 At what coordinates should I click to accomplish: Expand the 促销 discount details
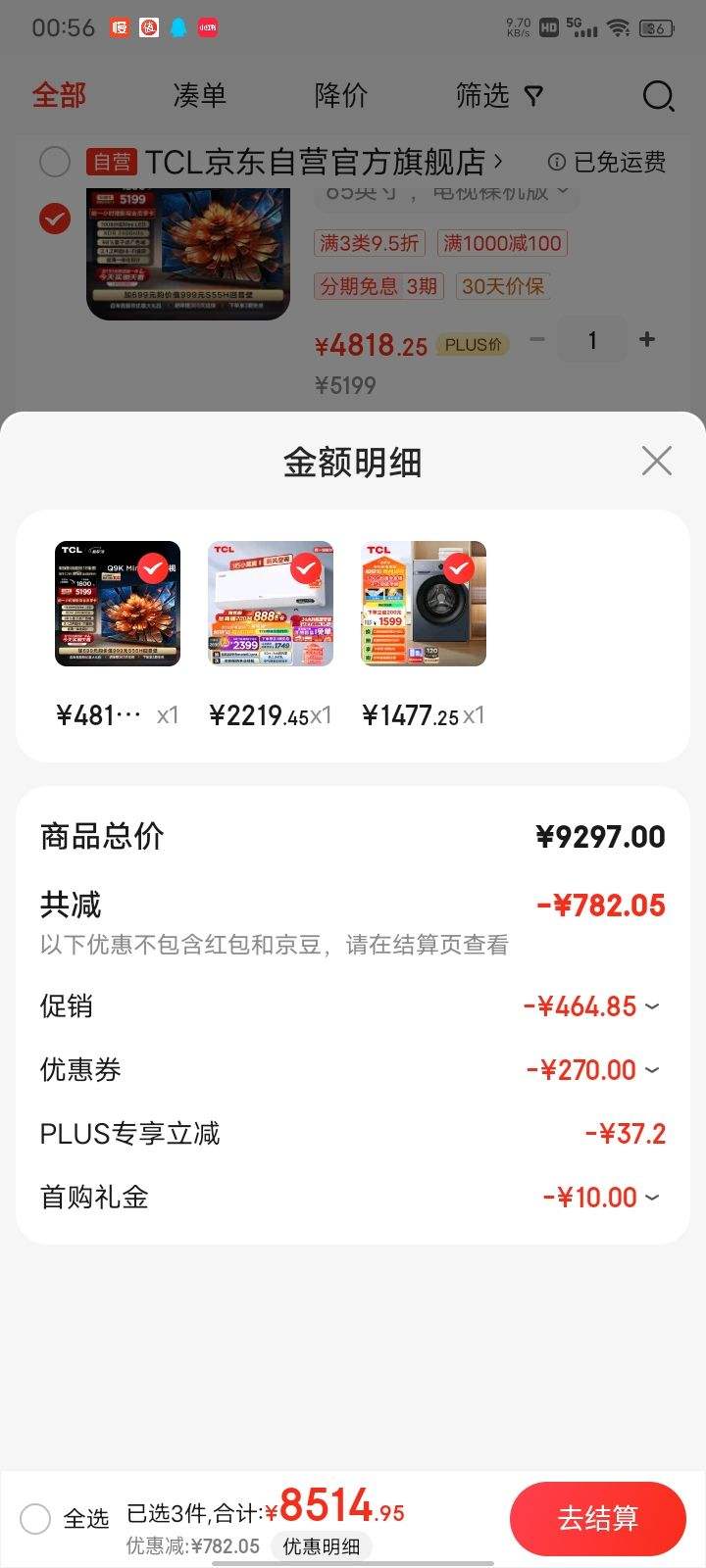[x=591, y=1006]
